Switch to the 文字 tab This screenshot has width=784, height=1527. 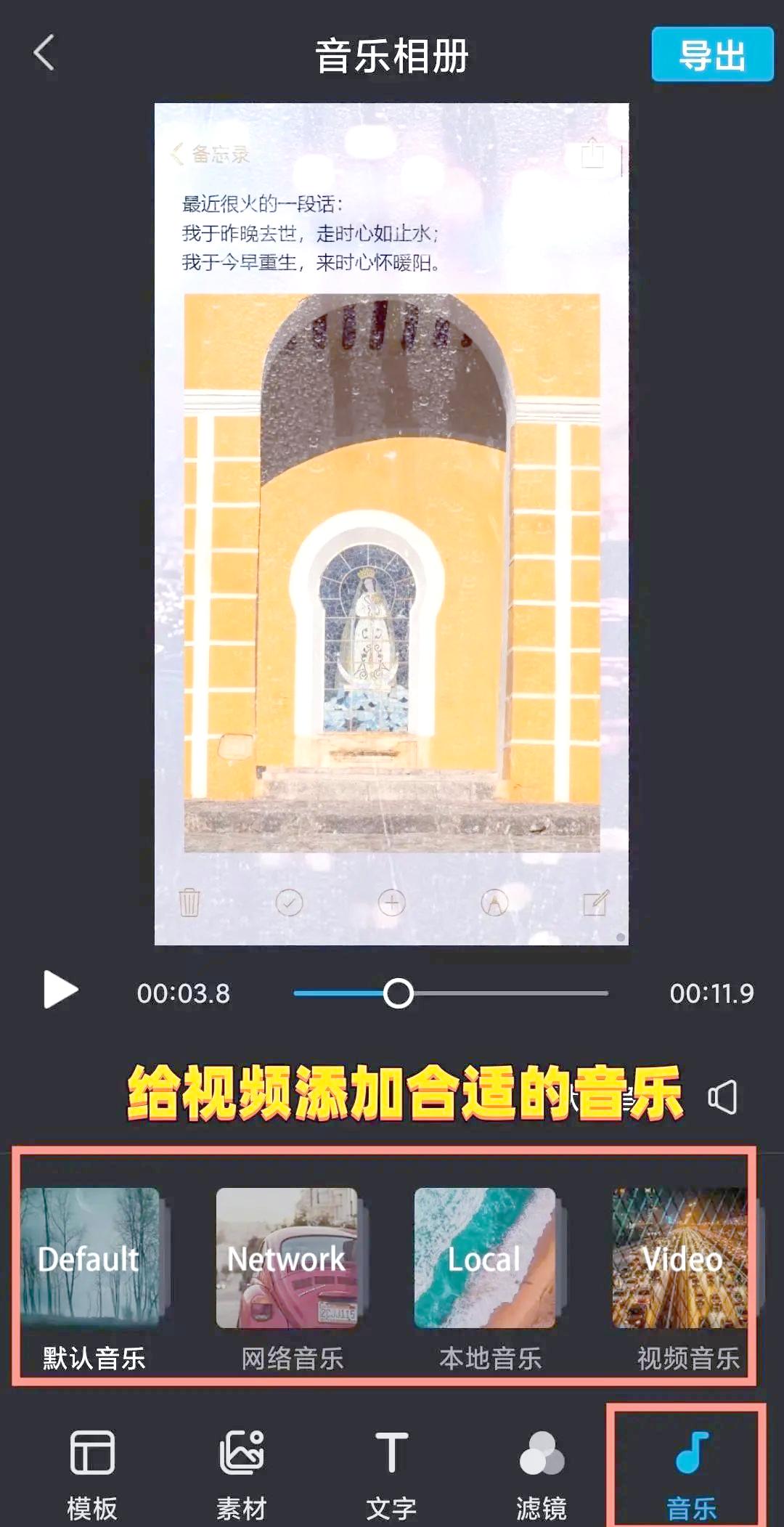coord(391,1474)
